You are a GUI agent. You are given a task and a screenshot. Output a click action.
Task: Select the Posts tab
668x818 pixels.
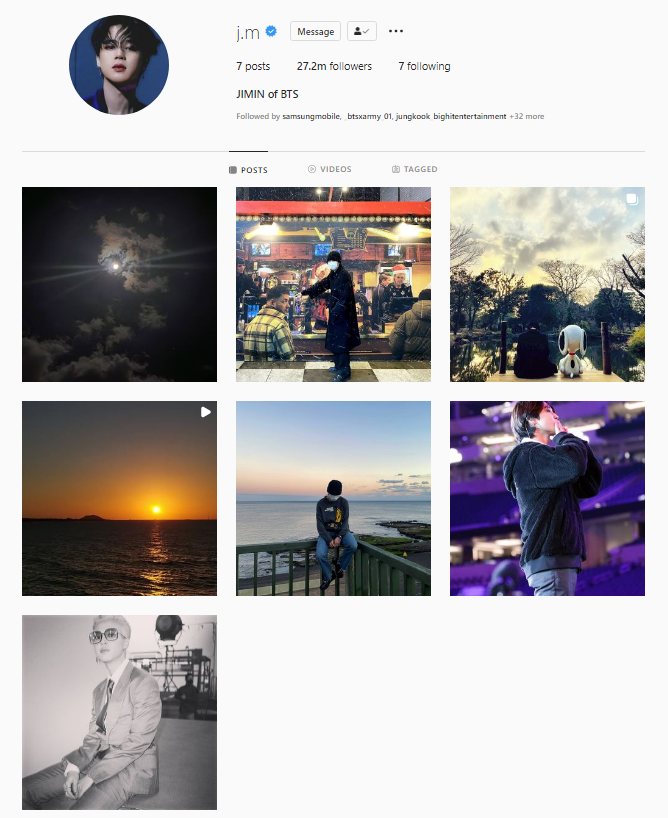(249, 170)
